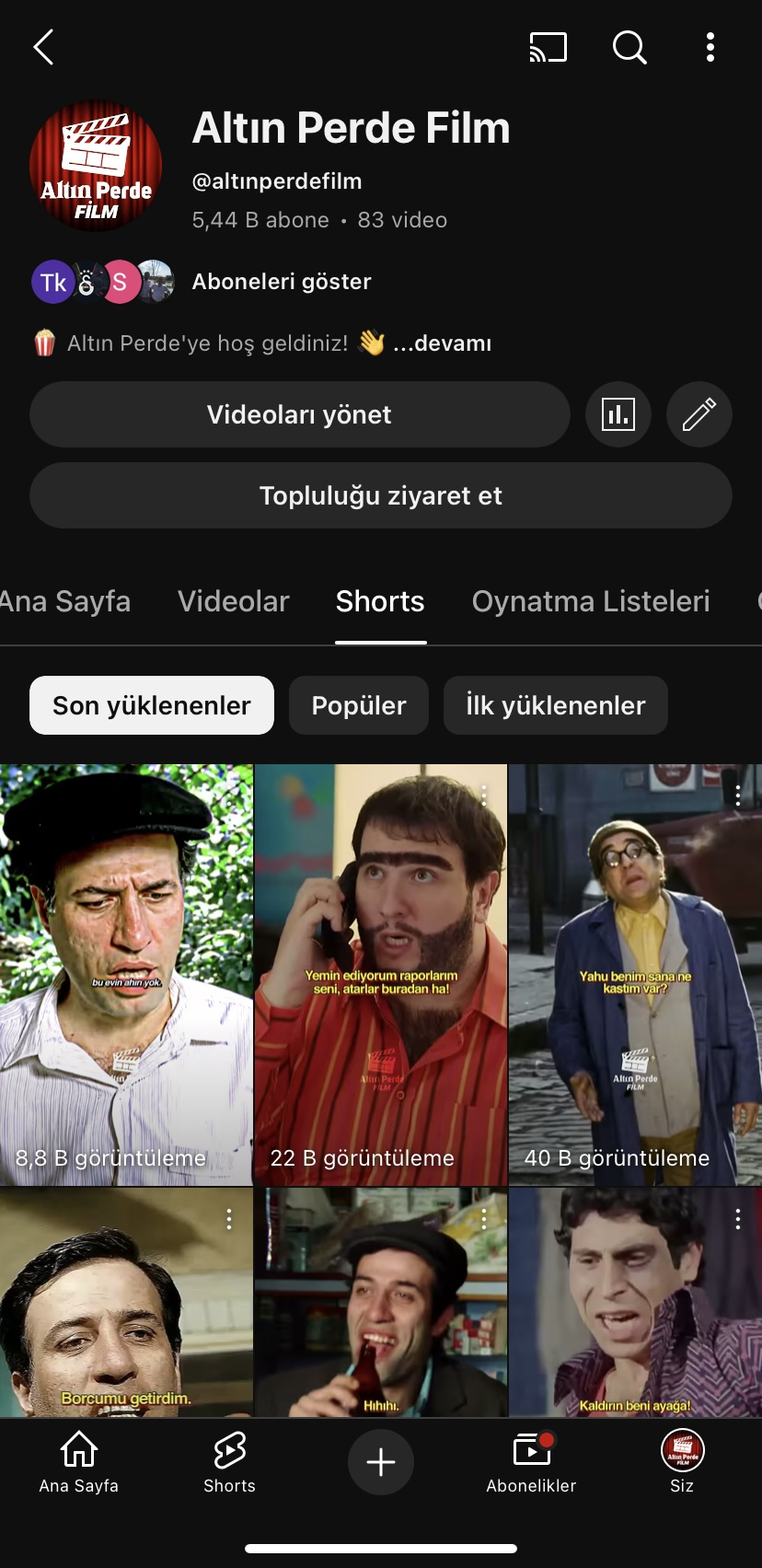The width and height of the screenshot is (762, 1568).
Task: Tap the Videoları yönet button
Action: coord(300,414)
